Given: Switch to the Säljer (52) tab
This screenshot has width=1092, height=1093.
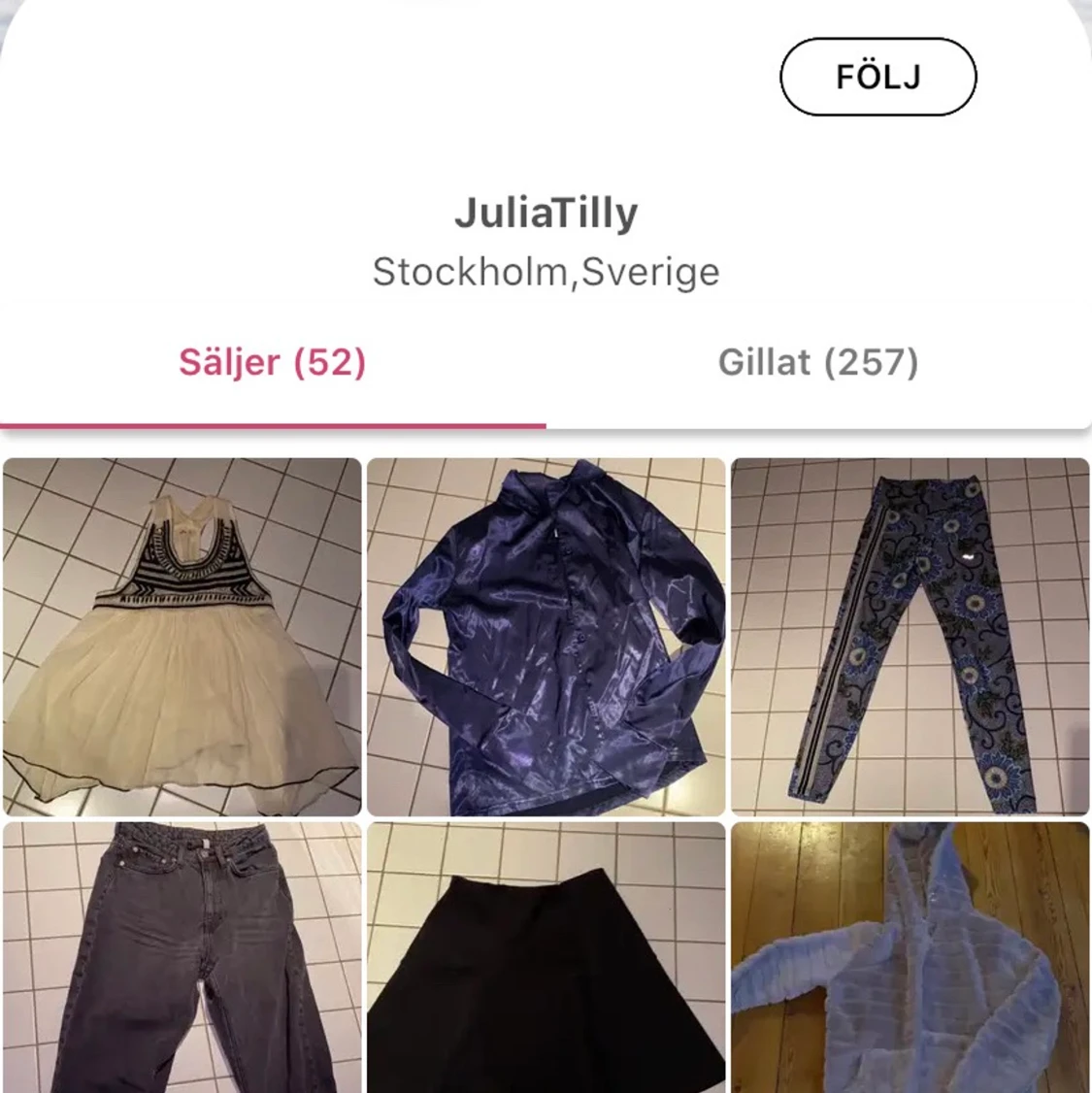Looking at the screenshot, I should 273,363.
